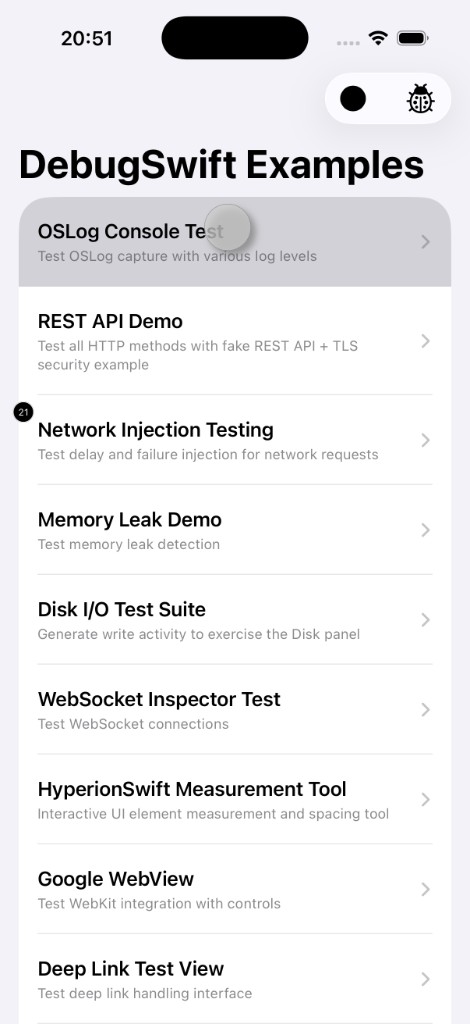The height and width of the screenshot is (1024, 470).
Task: Select Network Injection Testing
Action: (x=235, y=440)
